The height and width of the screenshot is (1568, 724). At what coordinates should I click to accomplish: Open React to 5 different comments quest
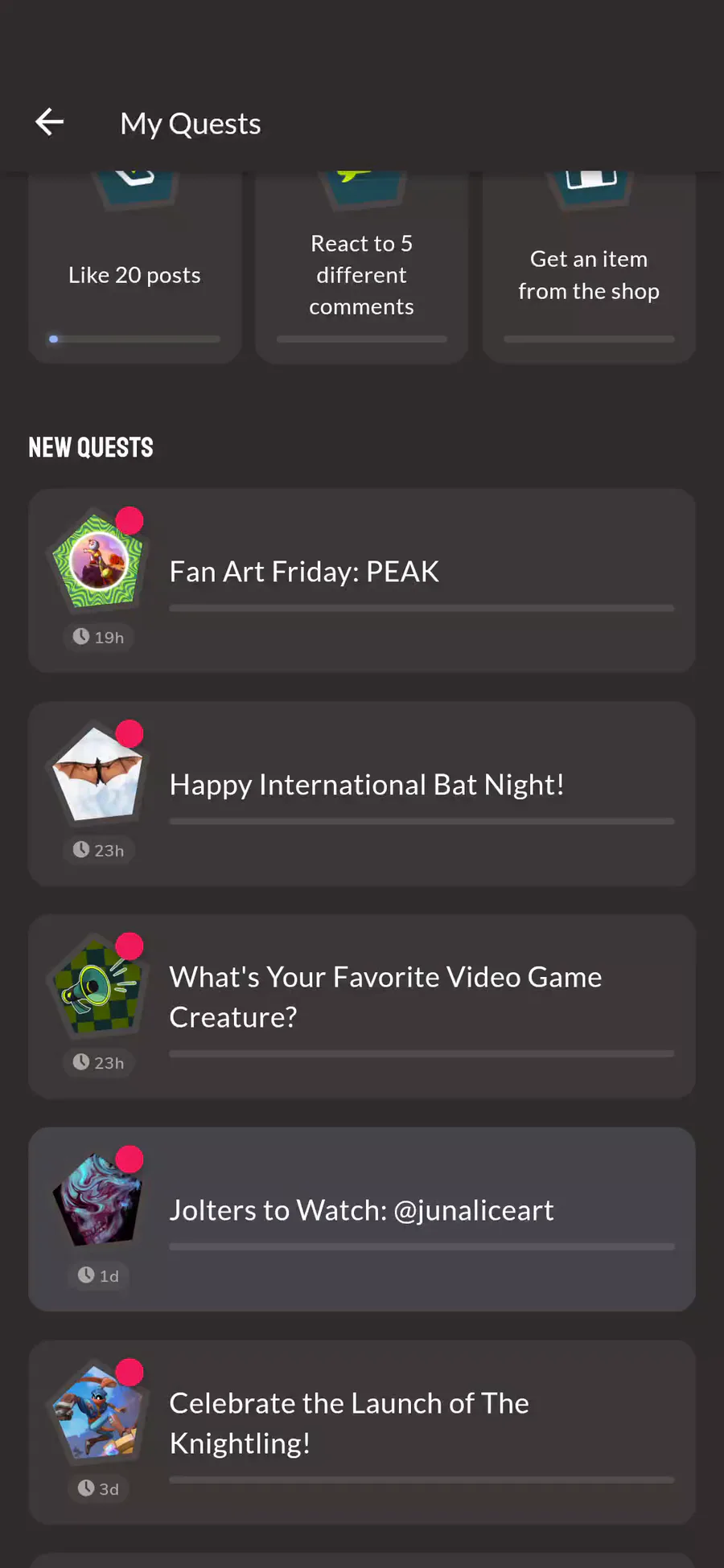tap(361, 275)
